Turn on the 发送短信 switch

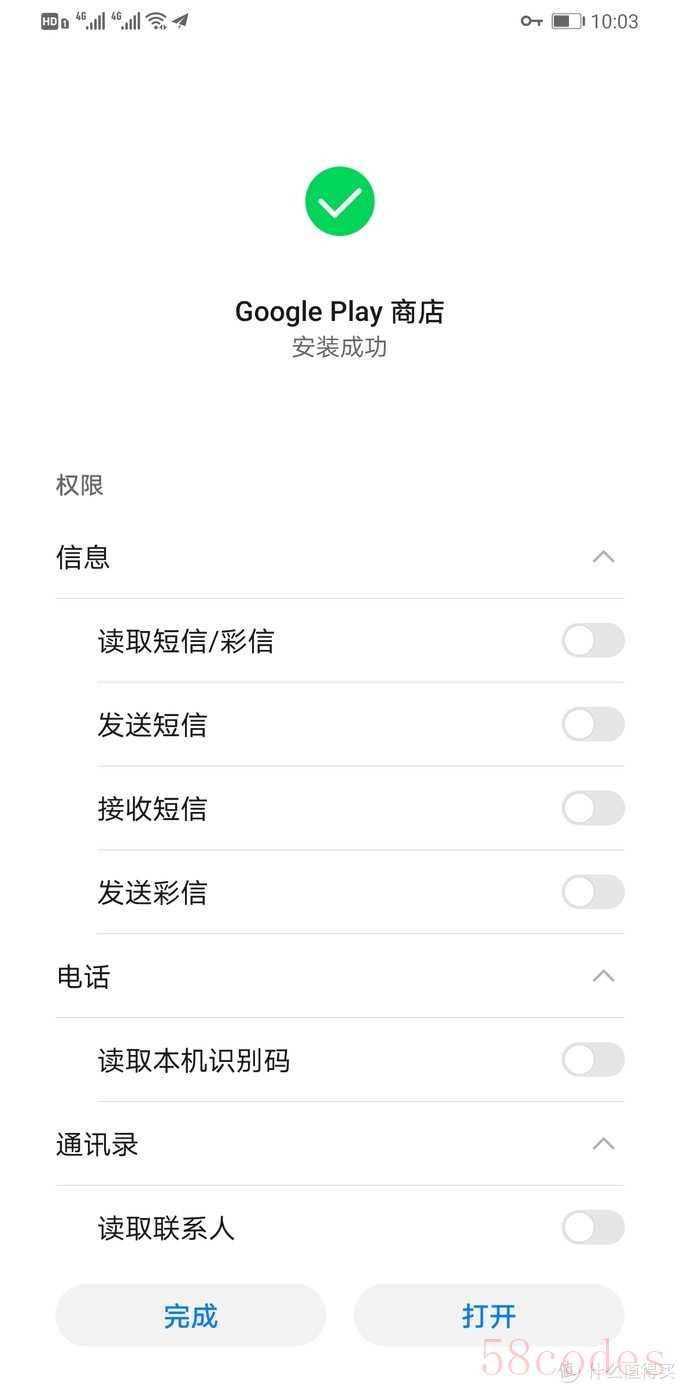click(x=593, y=725)
